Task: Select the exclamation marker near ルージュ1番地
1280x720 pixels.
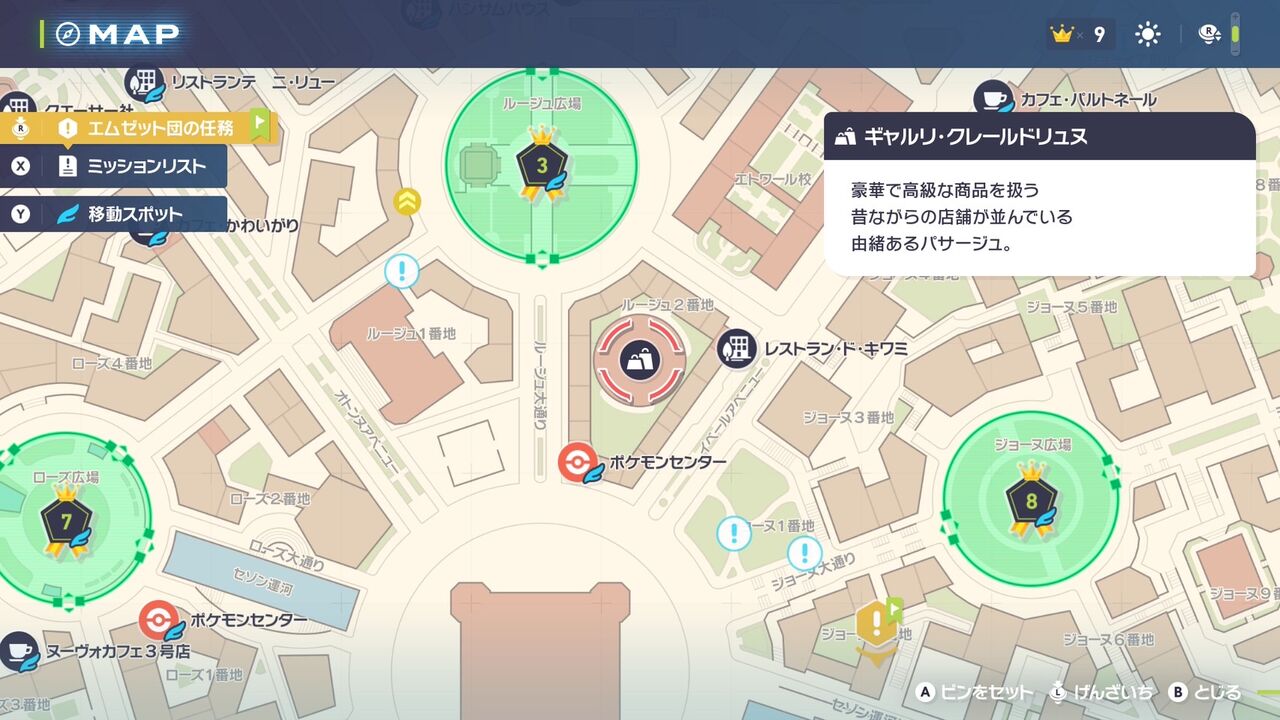Action: click(402, 271)
